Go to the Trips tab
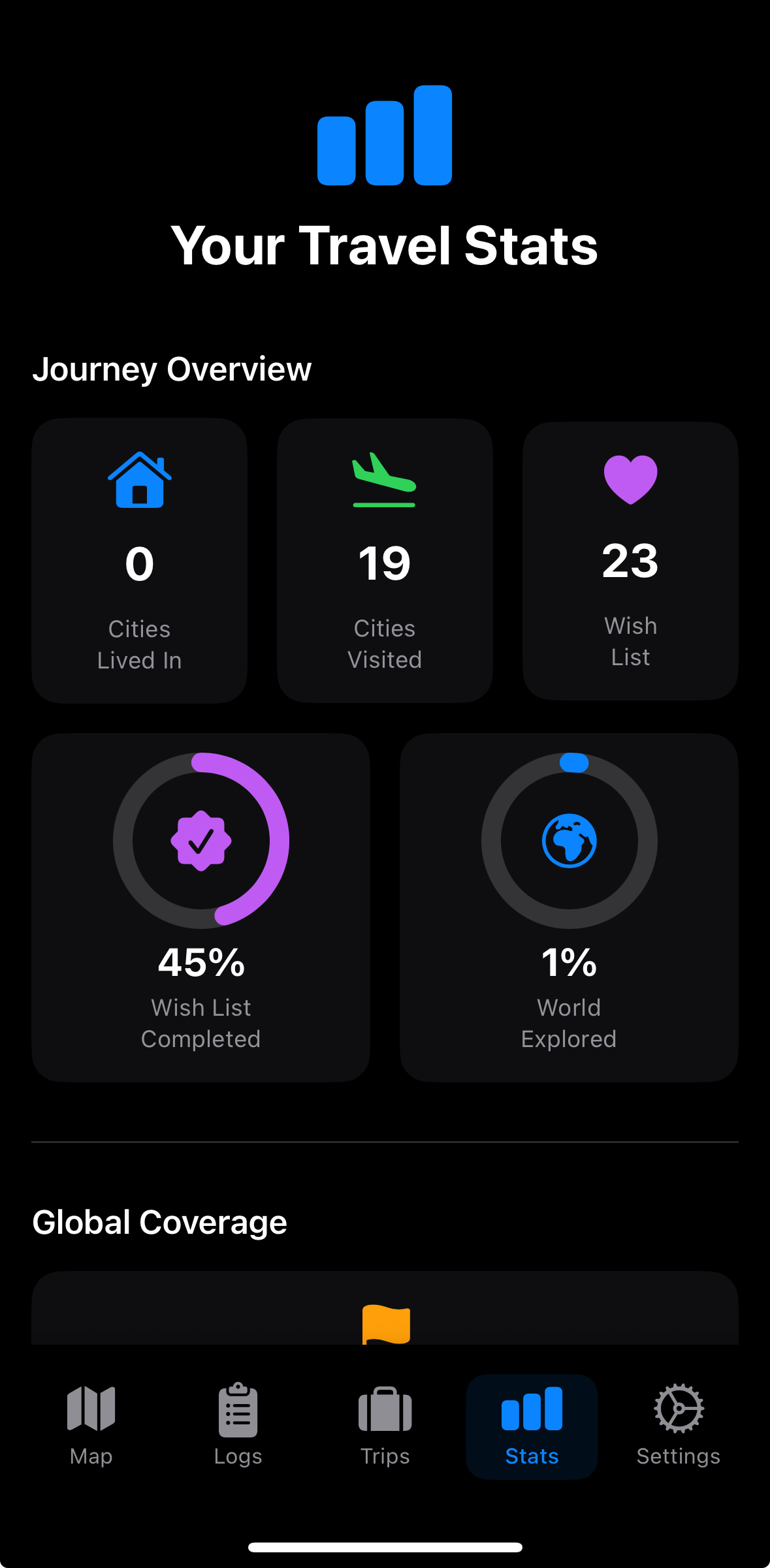770x1568 pixels. click(x=385, y=1426)
